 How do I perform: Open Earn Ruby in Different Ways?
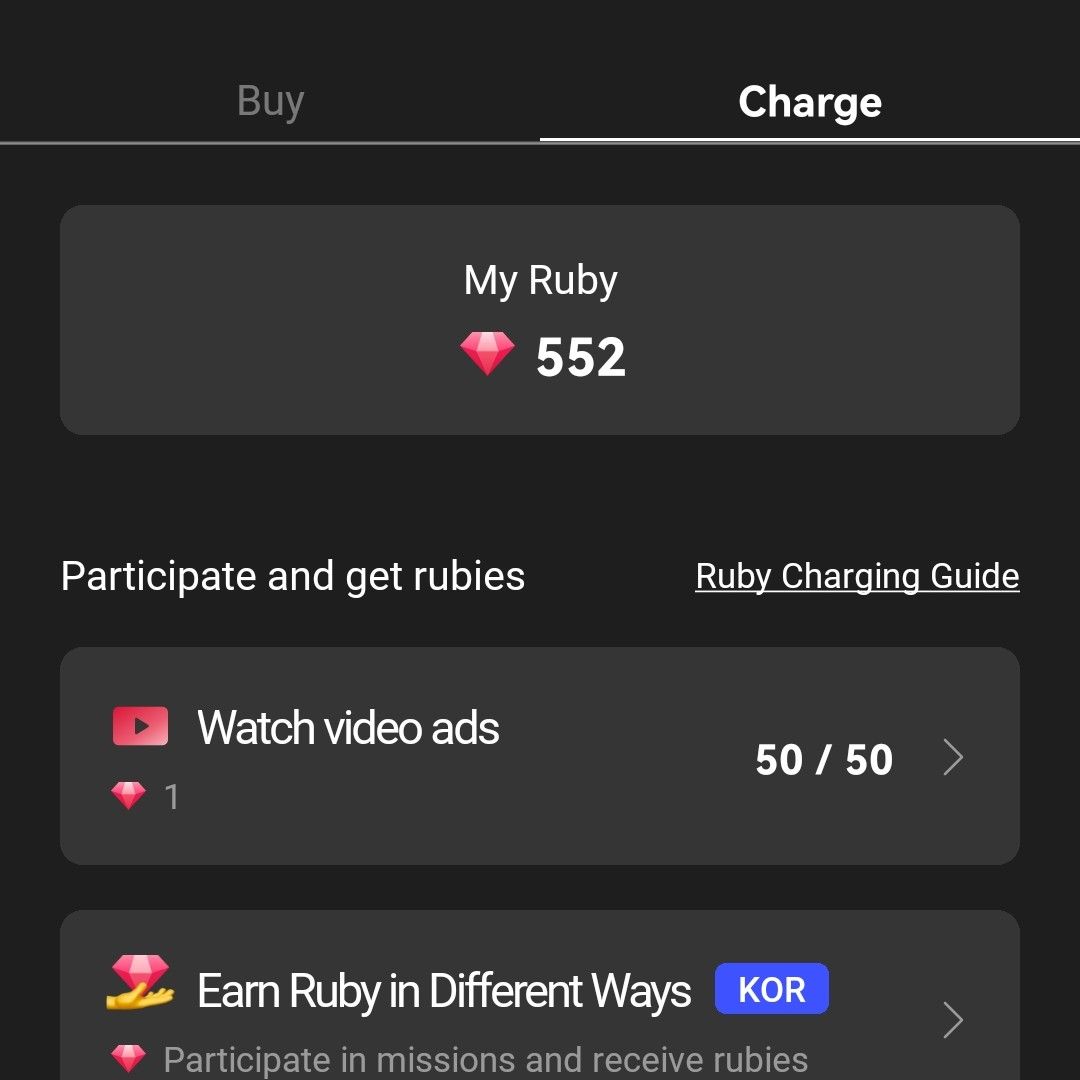(540, 1010)
